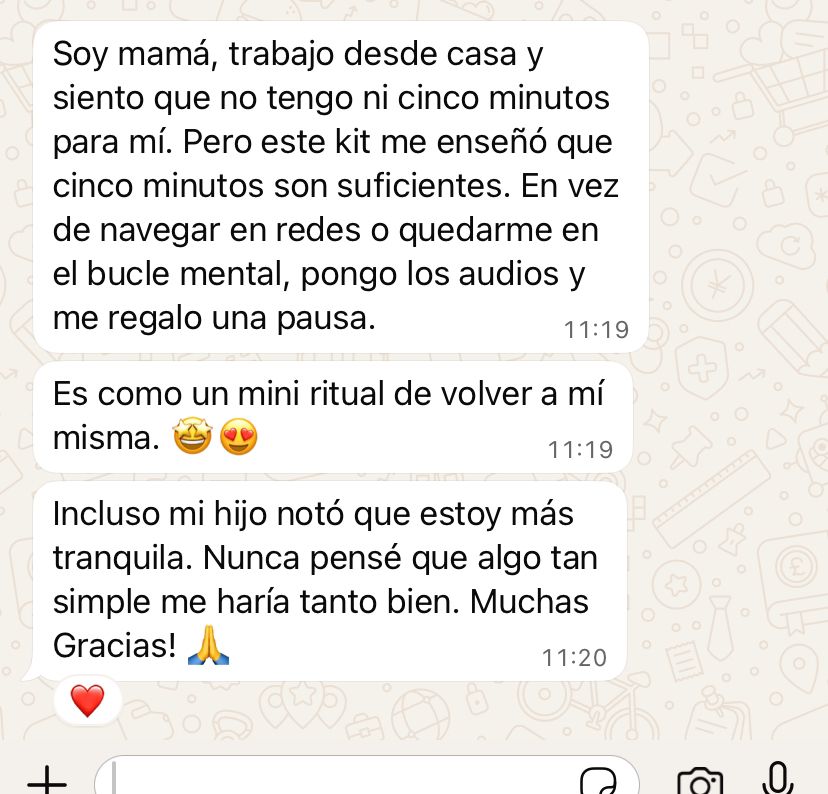Screen dimensions: 828x794
Task: Open the camera to take a photo
Action: pos(700,781)
